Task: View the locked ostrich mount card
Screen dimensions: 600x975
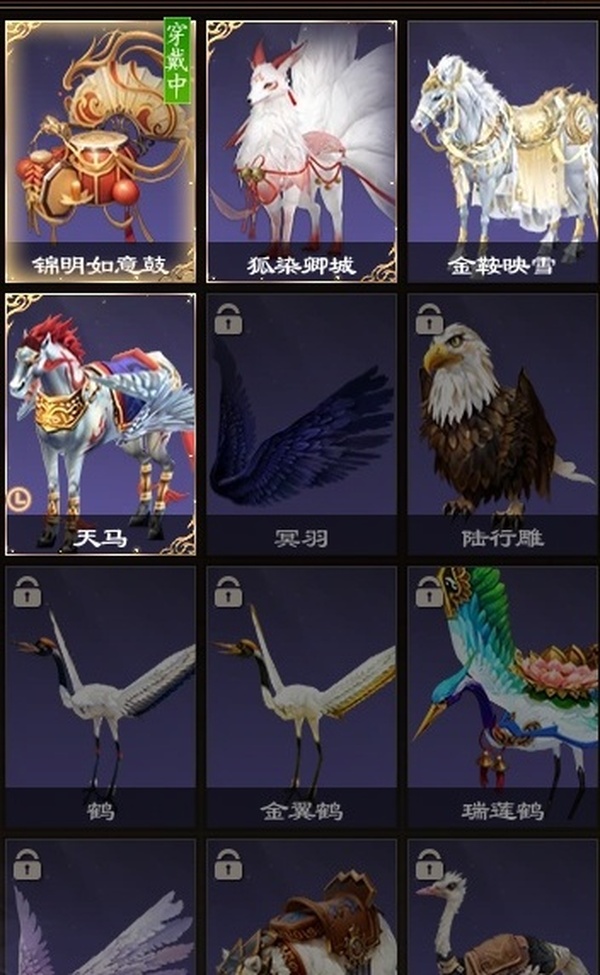Action: (x=503, y=910)
